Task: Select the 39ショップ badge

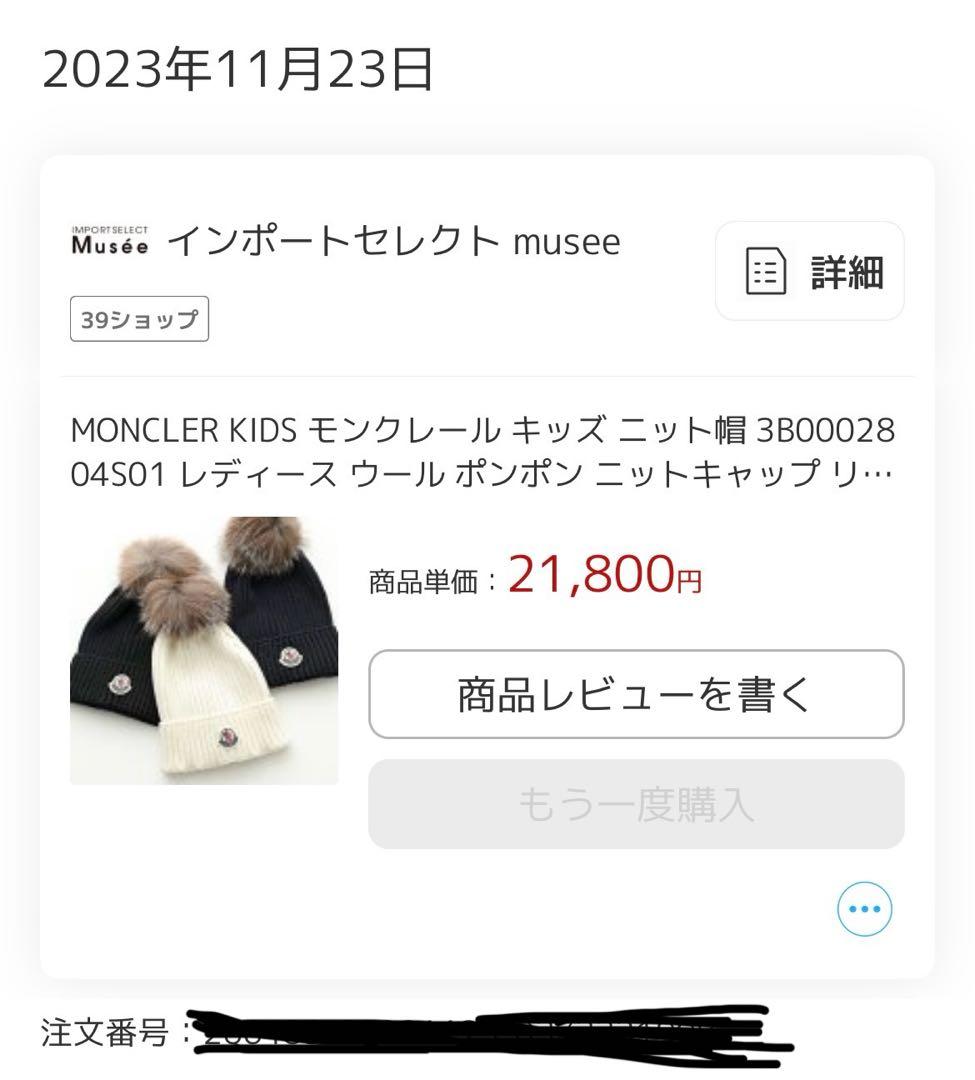Action: tap(139, 320)
